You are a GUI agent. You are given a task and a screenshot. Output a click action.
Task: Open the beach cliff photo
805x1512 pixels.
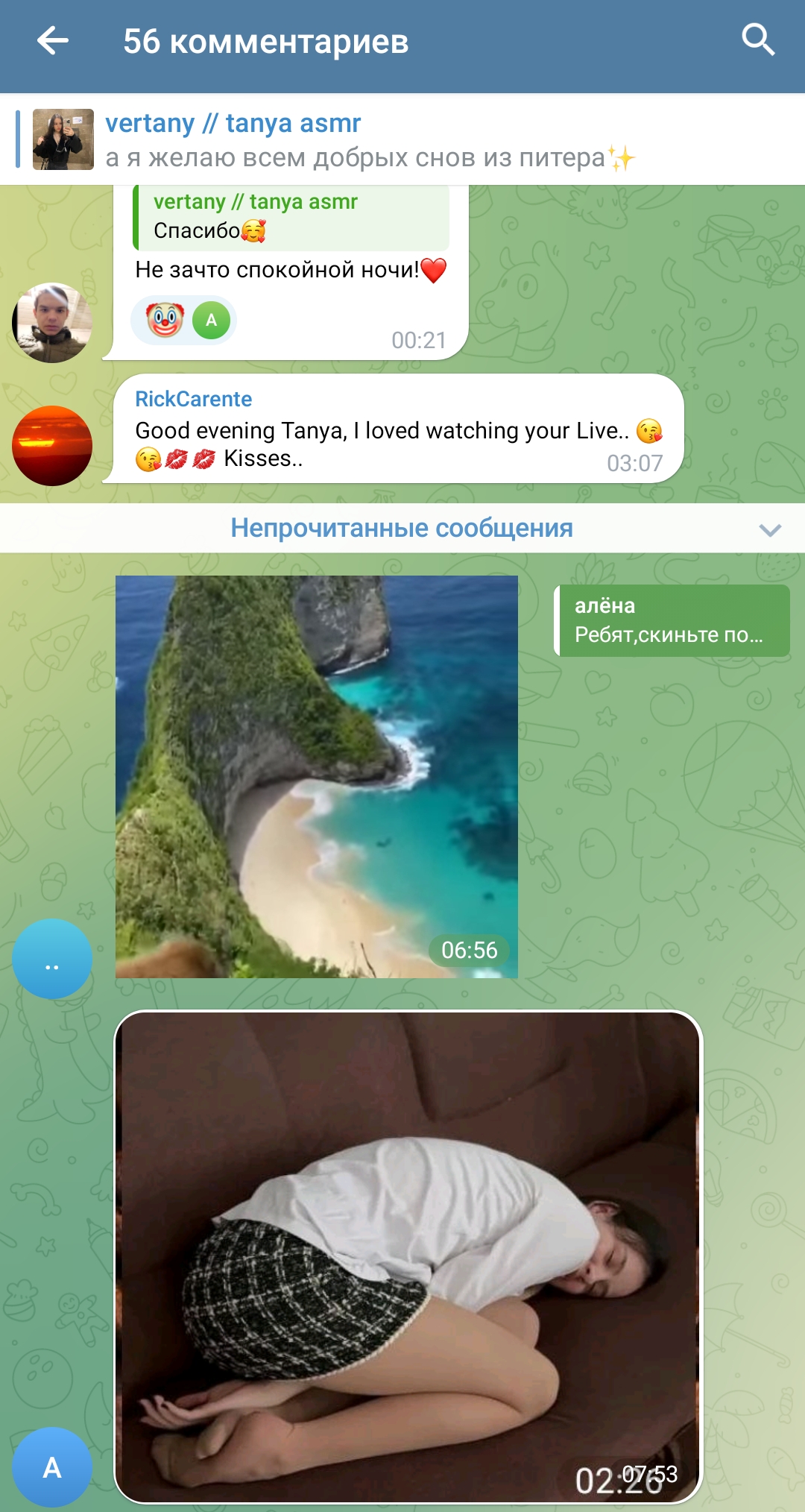(317, 776)
